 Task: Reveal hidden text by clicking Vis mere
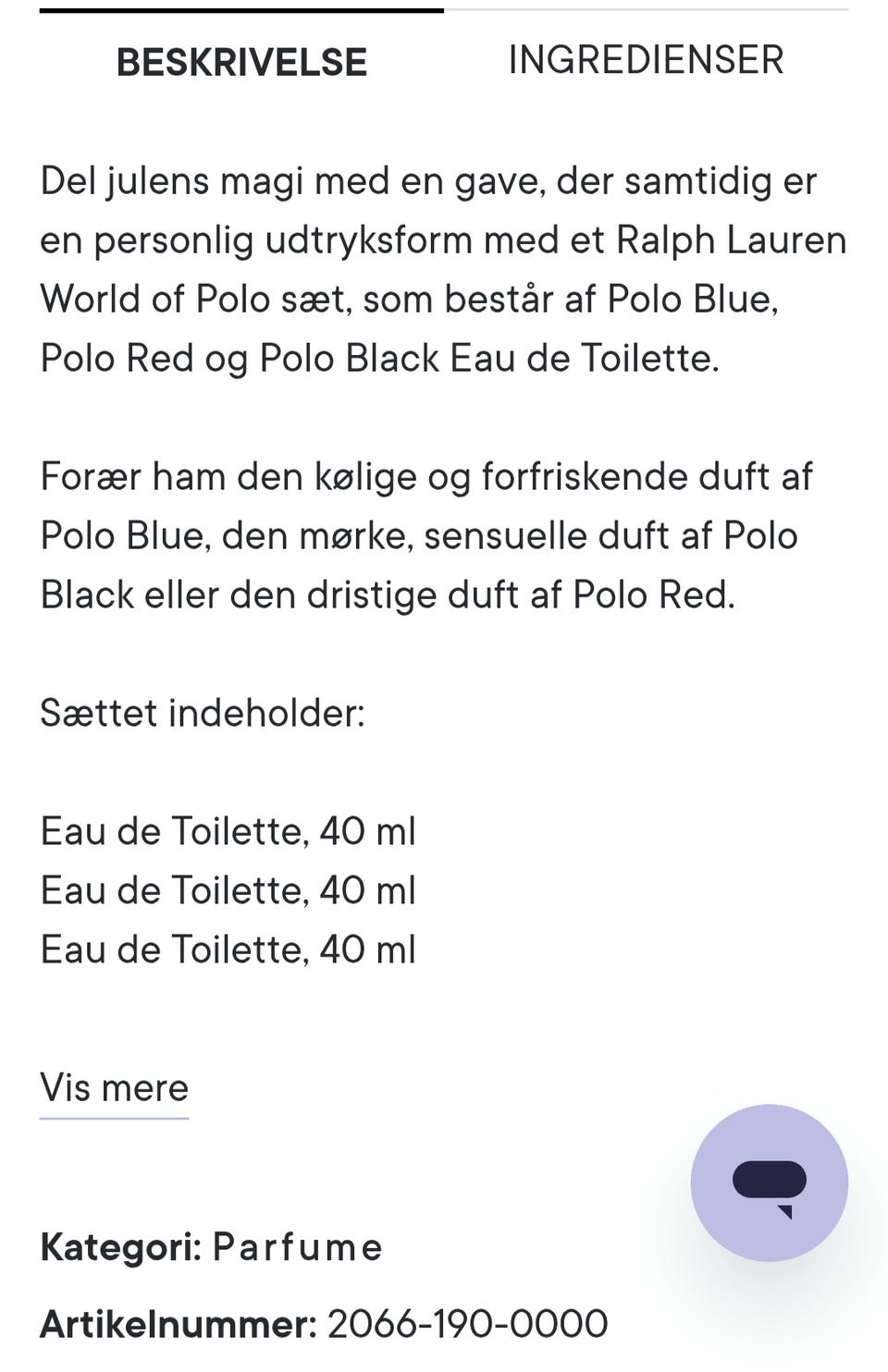coord(113,1087)
